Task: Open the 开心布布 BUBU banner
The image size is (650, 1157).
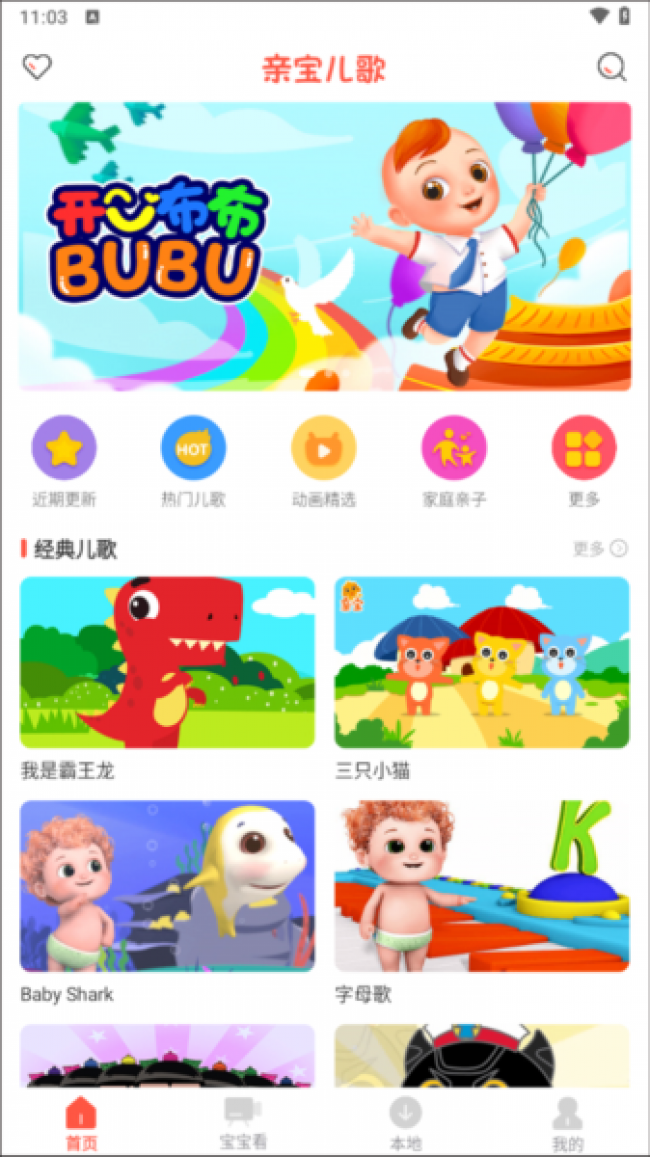Action: (325, 246)
